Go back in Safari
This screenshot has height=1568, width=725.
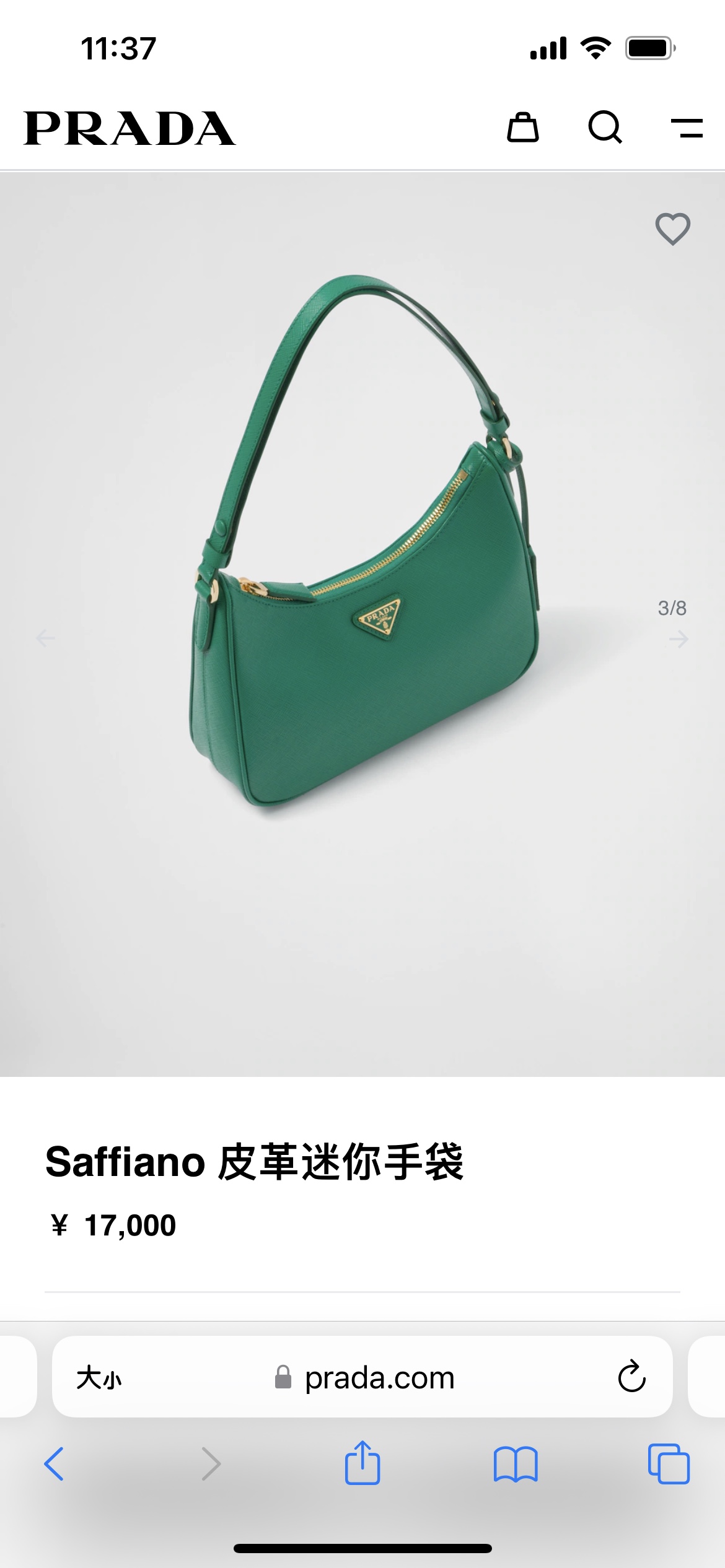click(54, 1464)
